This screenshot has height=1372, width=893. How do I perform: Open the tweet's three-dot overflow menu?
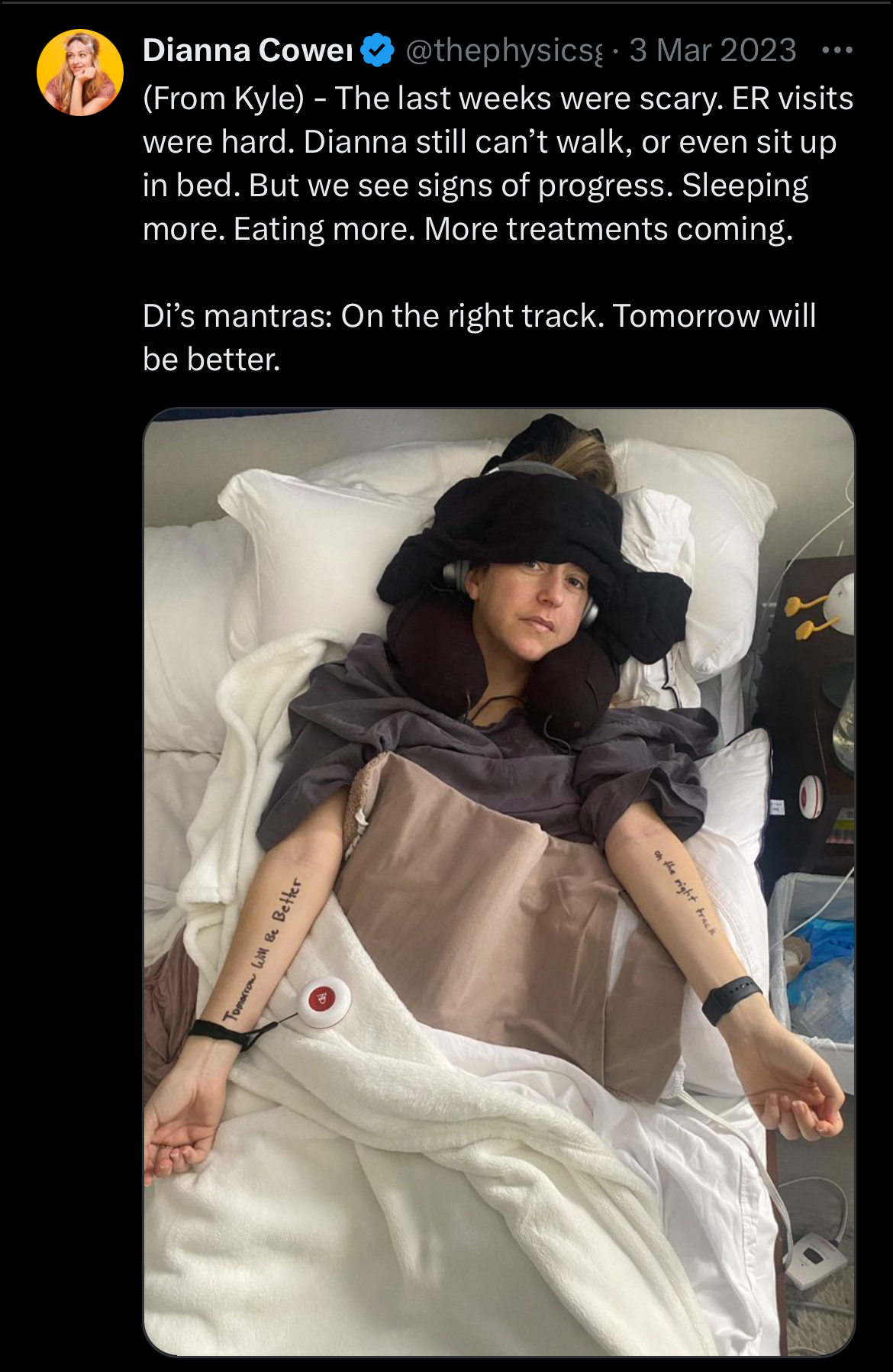(837, 51)
